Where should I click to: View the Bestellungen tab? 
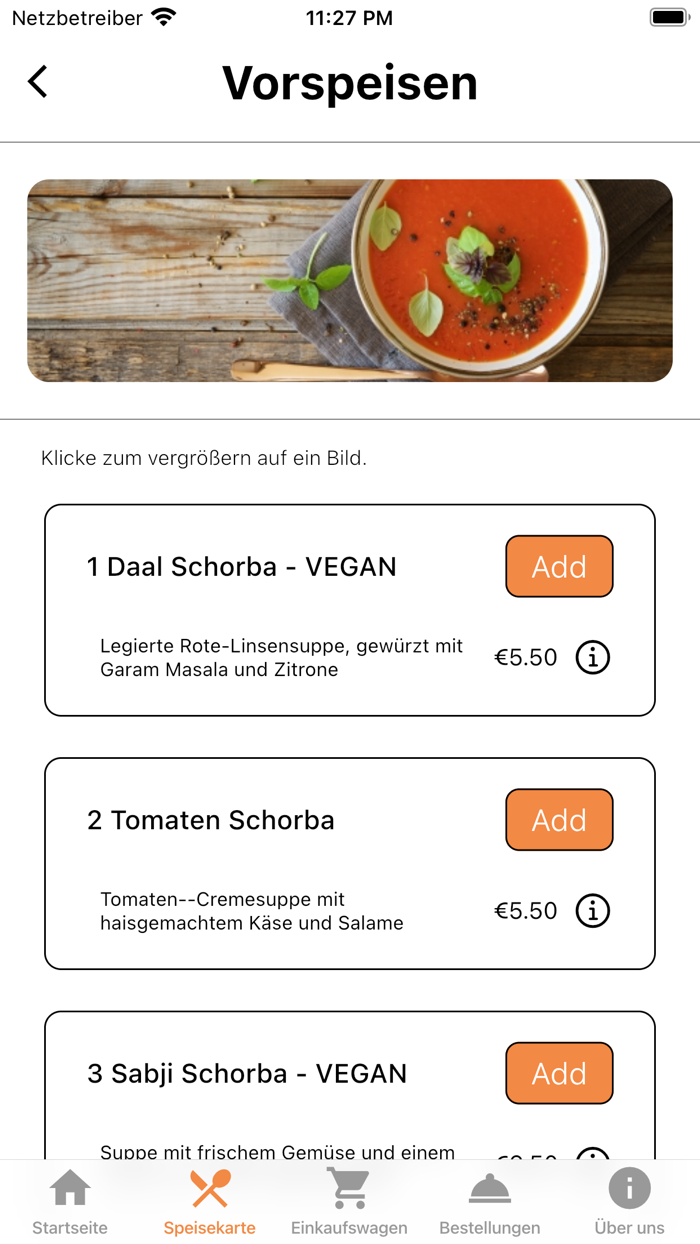tap(490, 1203)
